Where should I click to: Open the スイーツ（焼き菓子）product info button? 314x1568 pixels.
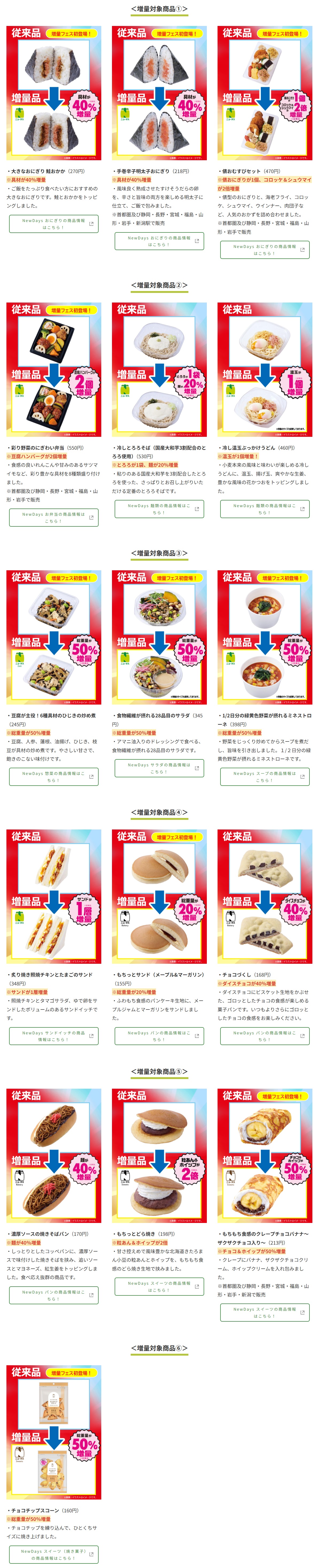pyautogui.click(x=53, y=1555)
